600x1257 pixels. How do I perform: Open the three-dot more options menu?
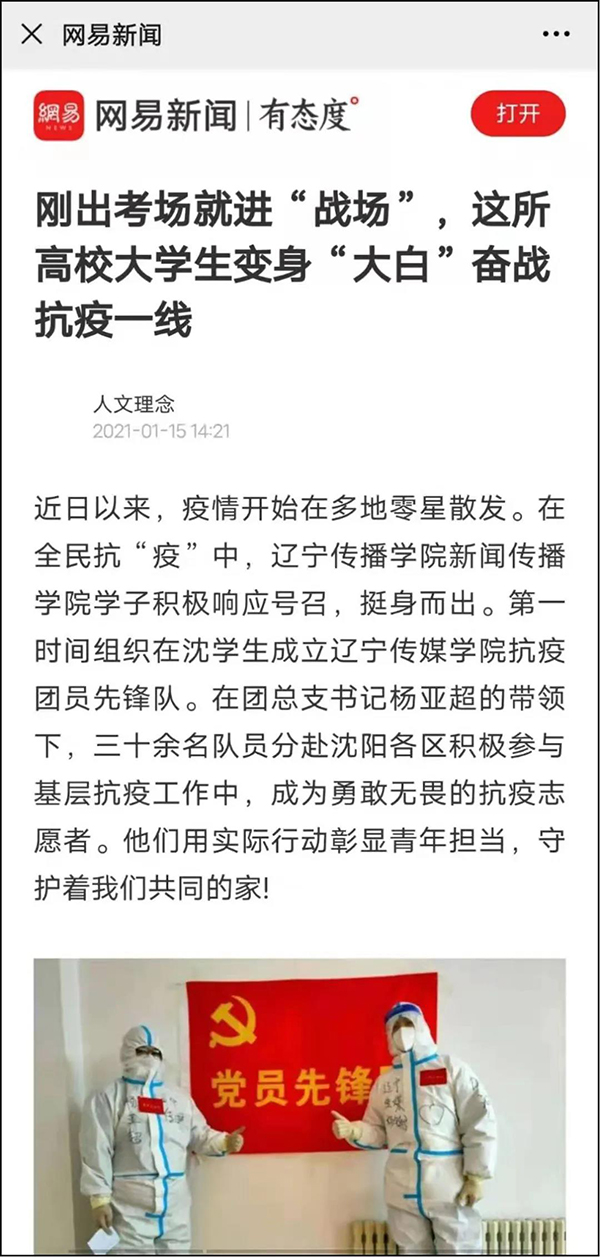[555, 35]
